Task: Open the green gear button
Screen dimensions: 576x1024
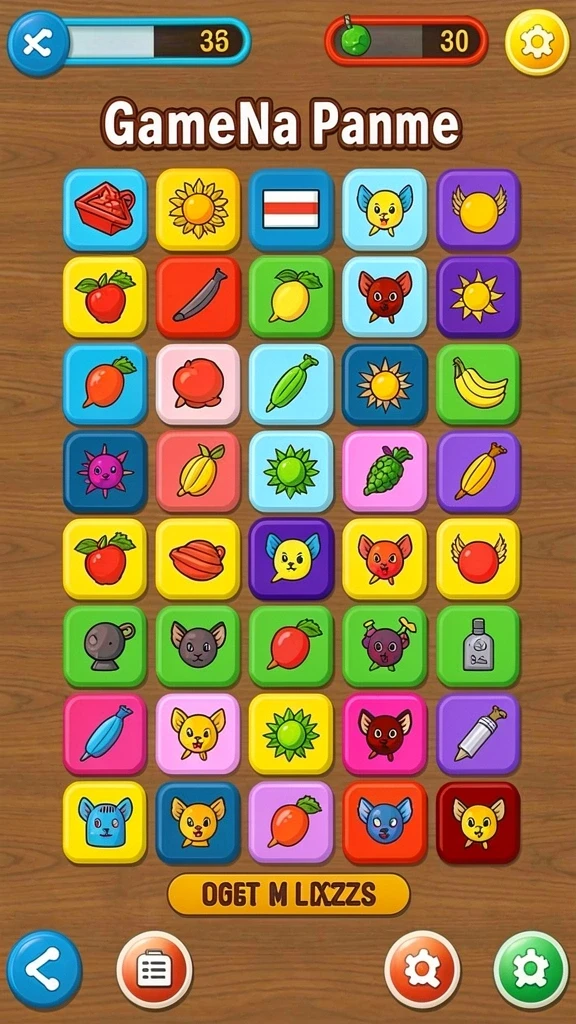Action: click(531, 970)
